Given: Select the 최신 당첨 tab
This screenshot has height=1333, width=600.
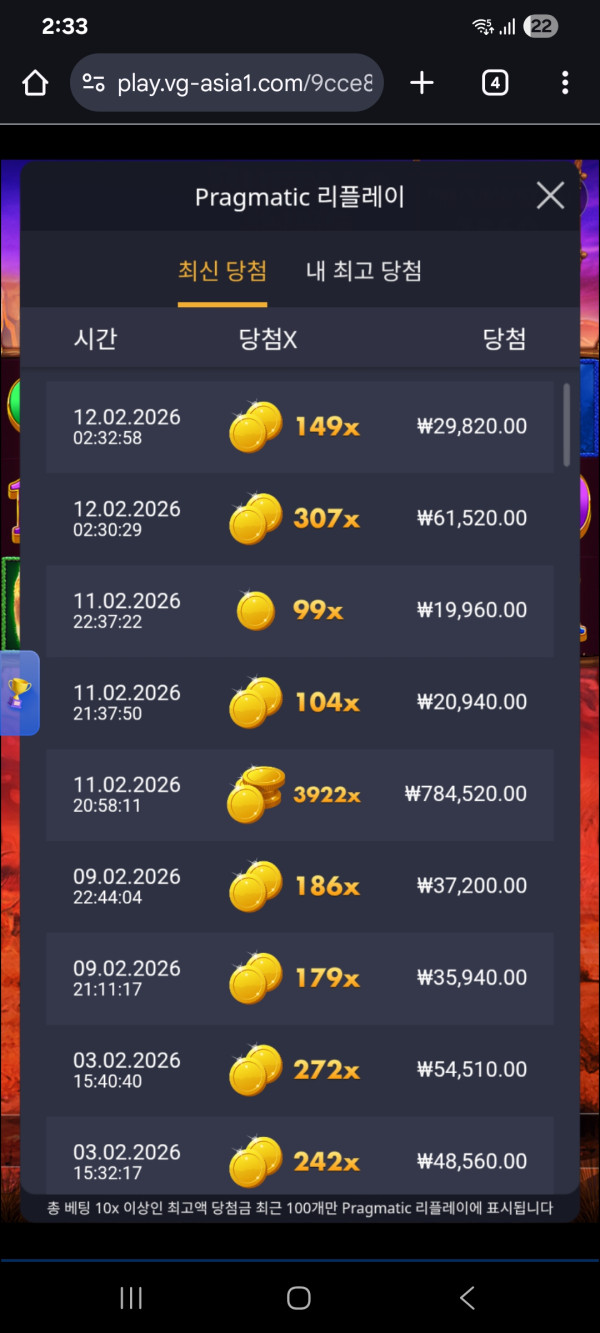Looking at the screenshot, I should [x=222, y=271].
